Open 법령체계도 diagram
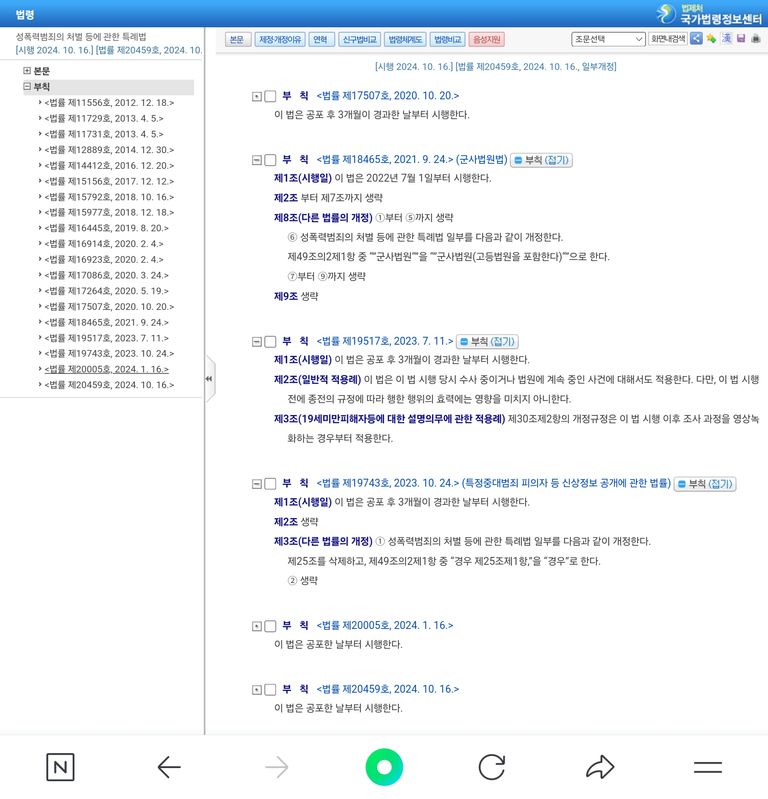The image size is (768, 799). point(404,39)
